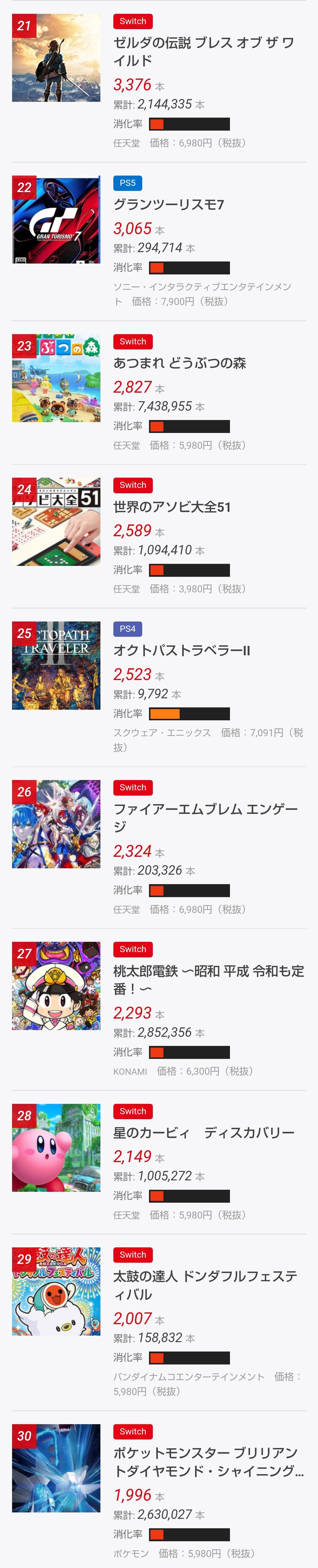Select the 星のカービィ ディスカバリー entry
The height and width of the screenshot is (1568, 318).
(x=203, y=1133)
